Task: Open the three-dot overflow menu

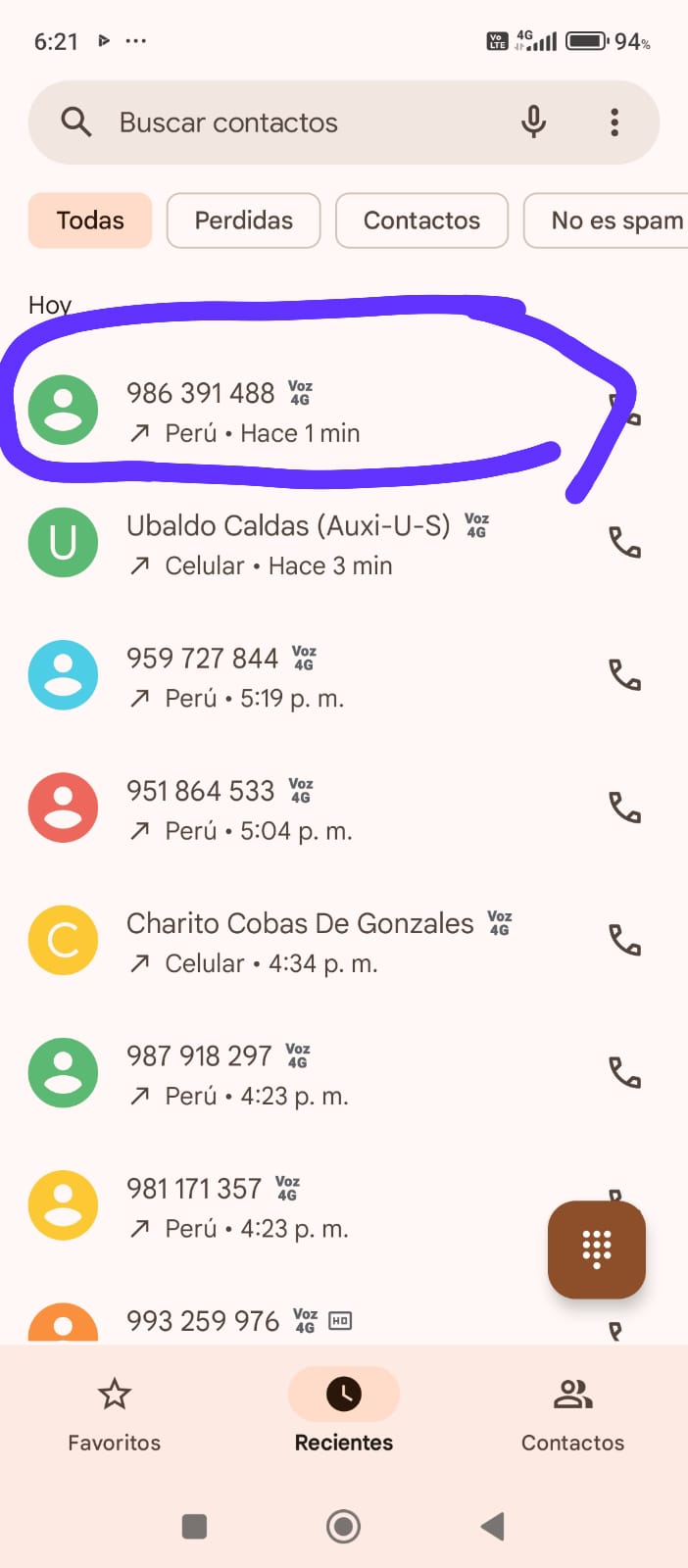Action: click(x=614, y=122)
